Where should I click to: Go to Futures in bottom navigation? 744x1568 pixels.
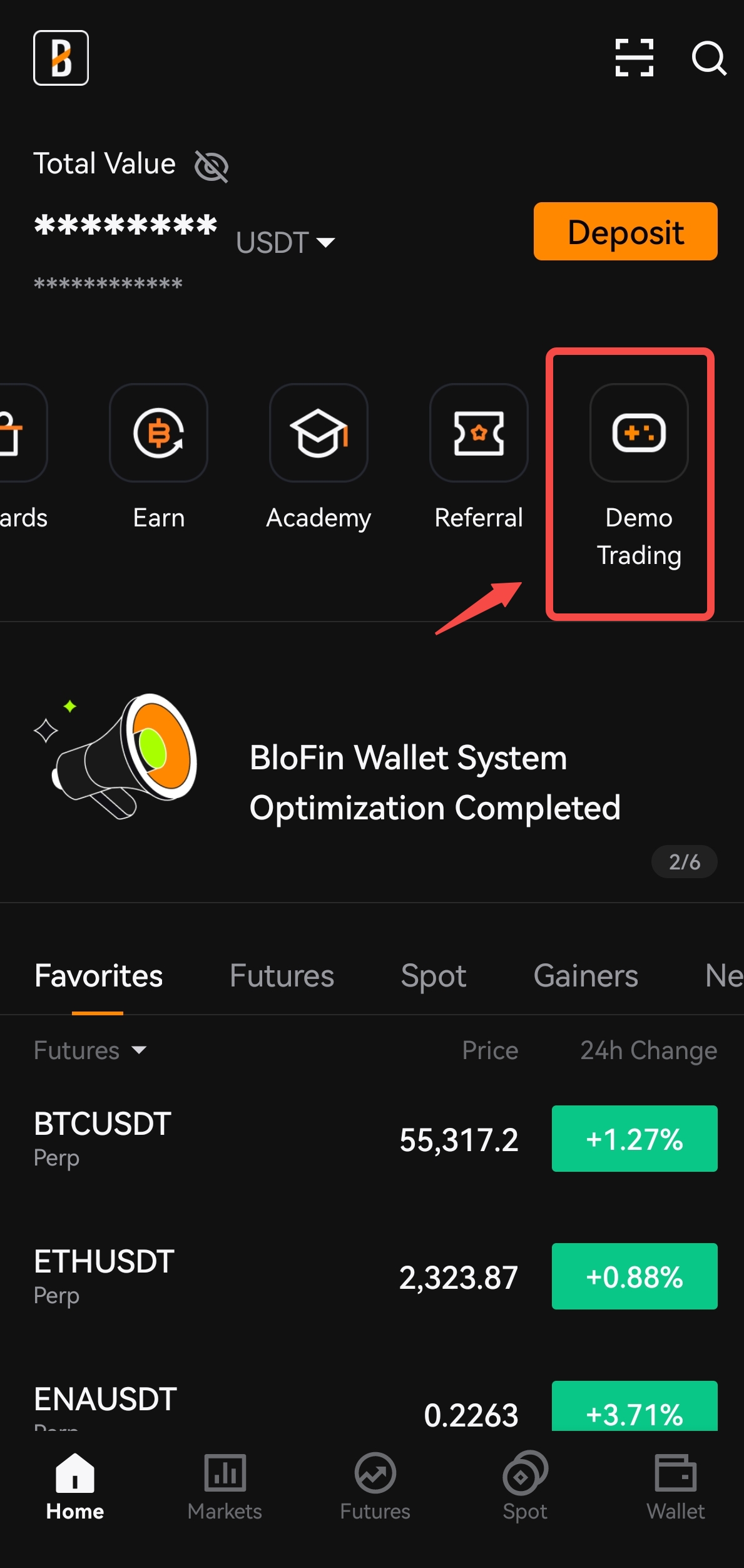[375, 1487]
